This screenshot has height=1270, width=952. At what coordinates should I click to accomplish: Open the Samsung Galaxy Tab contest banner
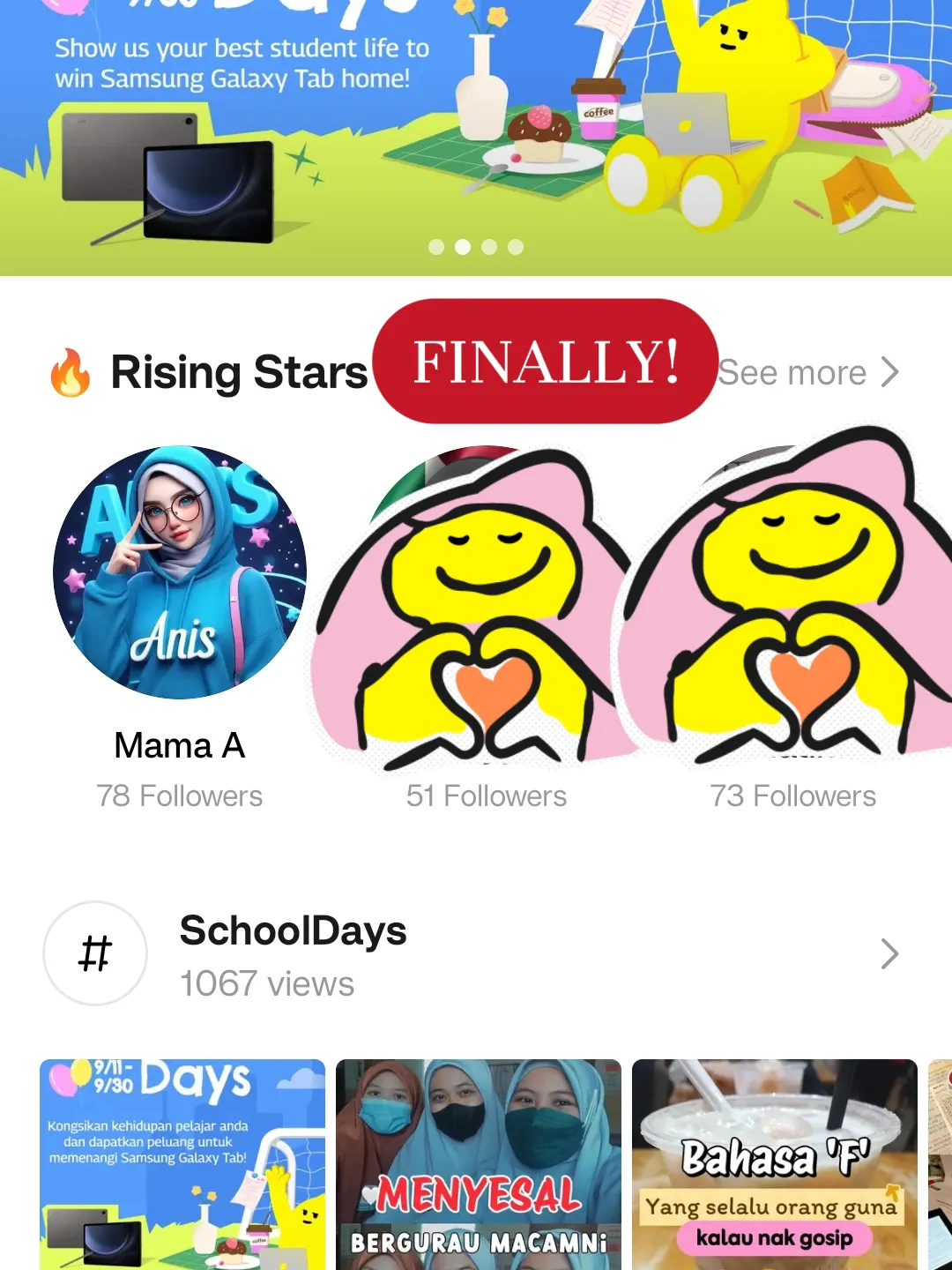point(476,132)
